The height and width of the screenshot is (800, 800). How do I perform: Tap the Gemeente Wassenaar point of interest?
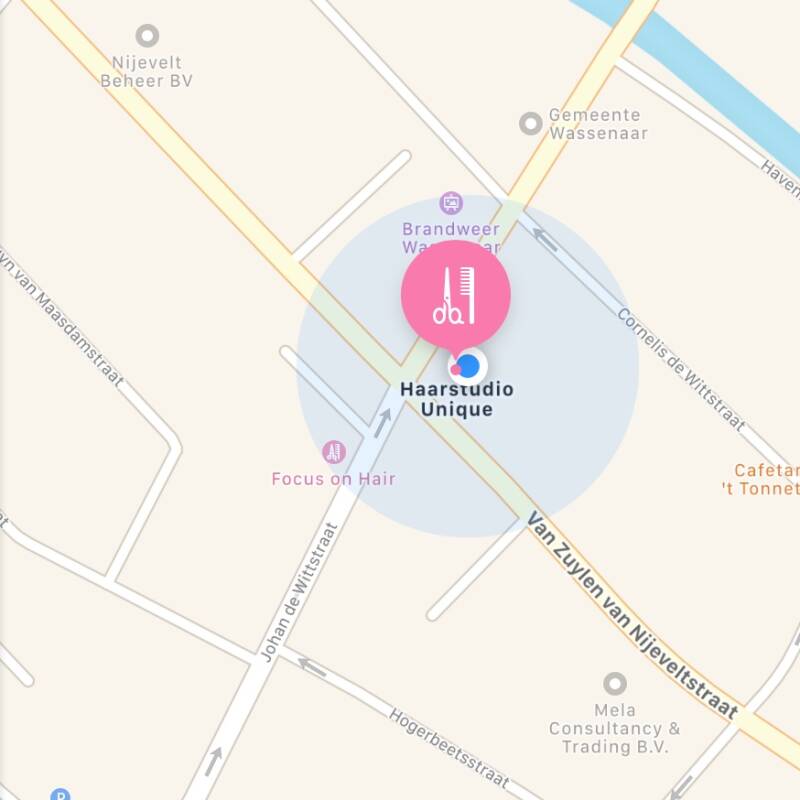tap(531, 124)
